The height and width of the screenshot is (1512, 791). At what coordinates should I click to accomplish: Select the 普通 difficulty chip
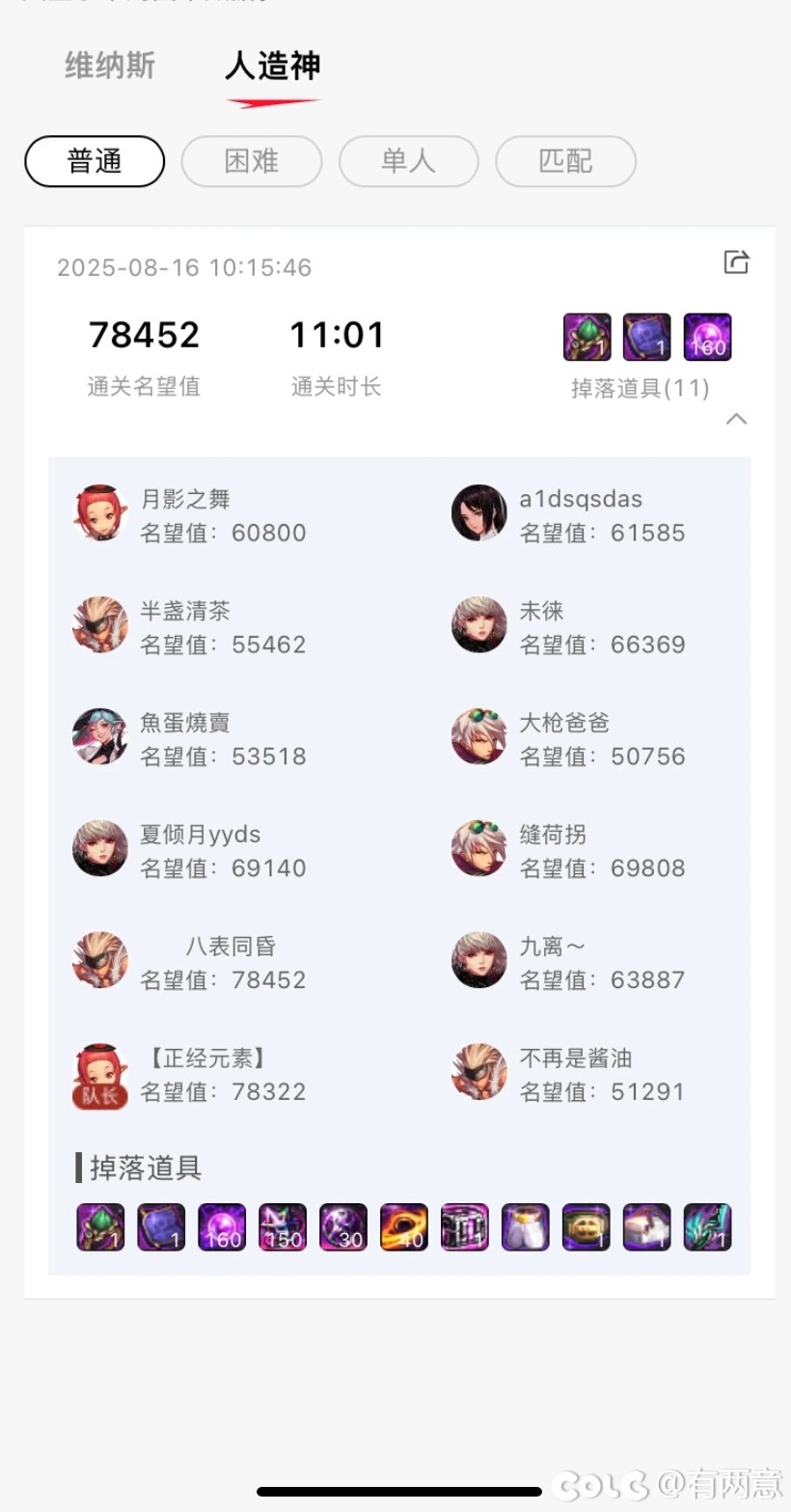[95, 161]
